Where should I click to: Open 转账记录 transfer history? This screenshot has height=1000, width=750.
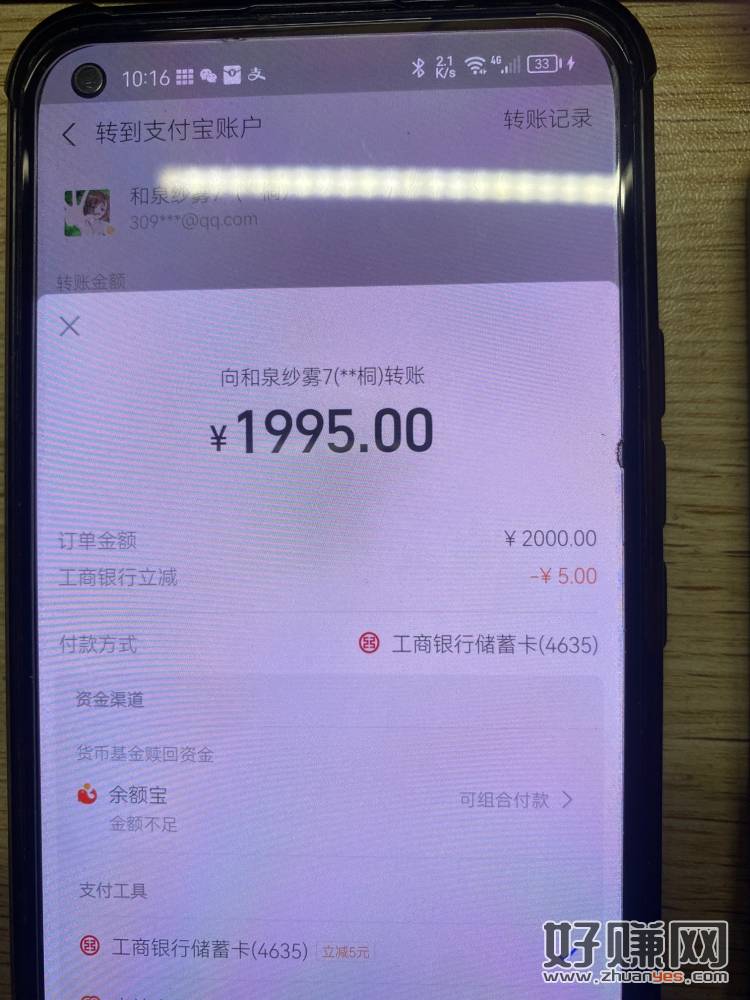pos(547,119)
